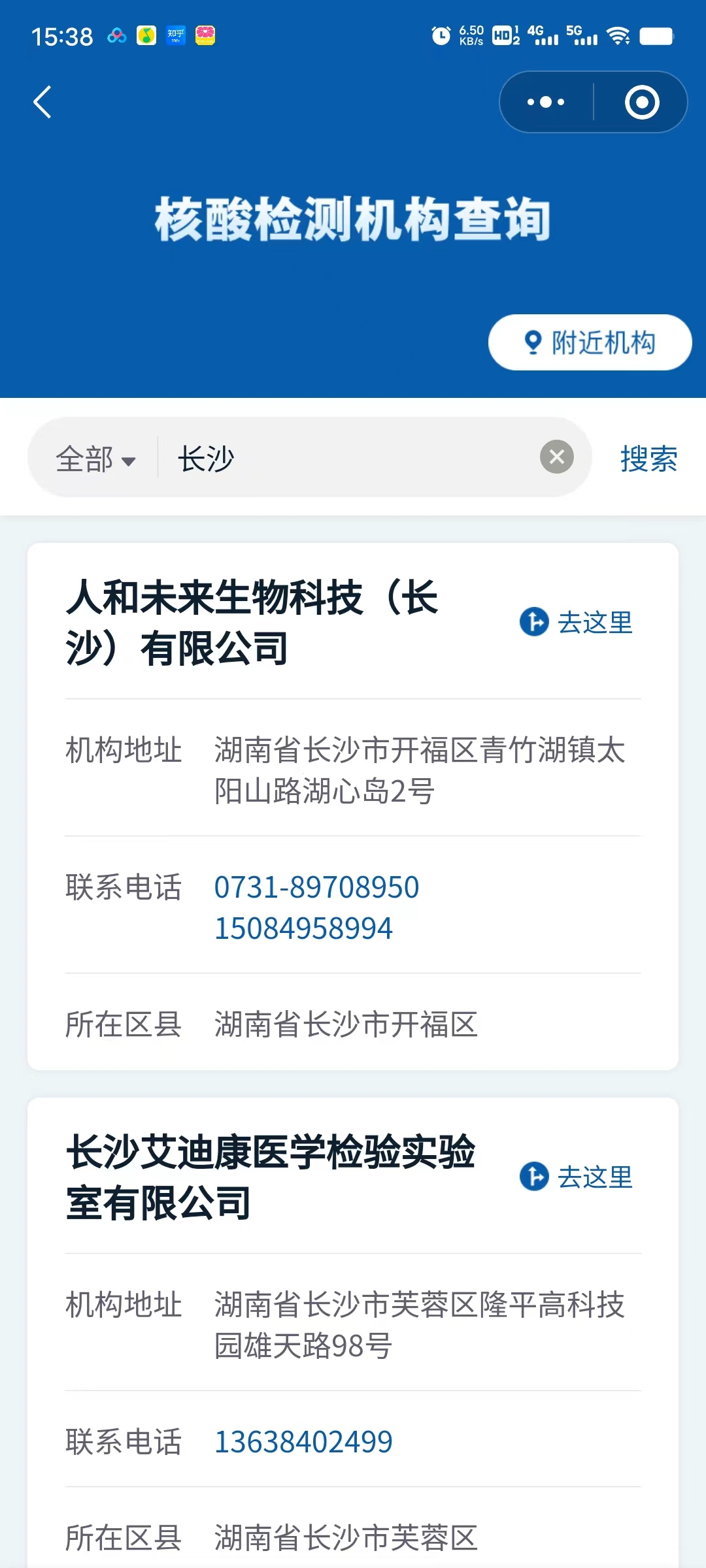
Task: Open the mini-program more options menu
Action: click(x=545, y=102)
